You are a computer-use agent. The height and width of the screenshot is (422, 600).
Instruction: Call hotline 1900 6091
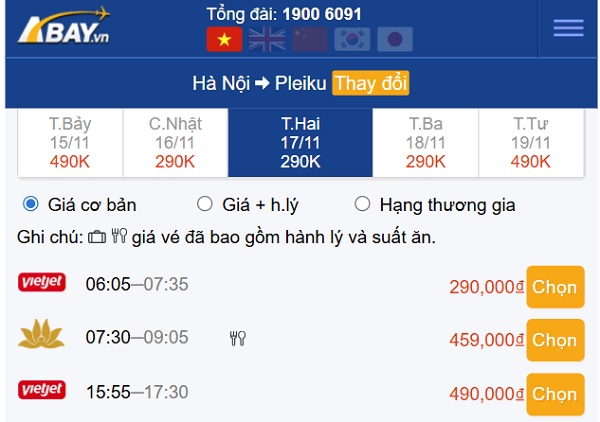point(321,14)
